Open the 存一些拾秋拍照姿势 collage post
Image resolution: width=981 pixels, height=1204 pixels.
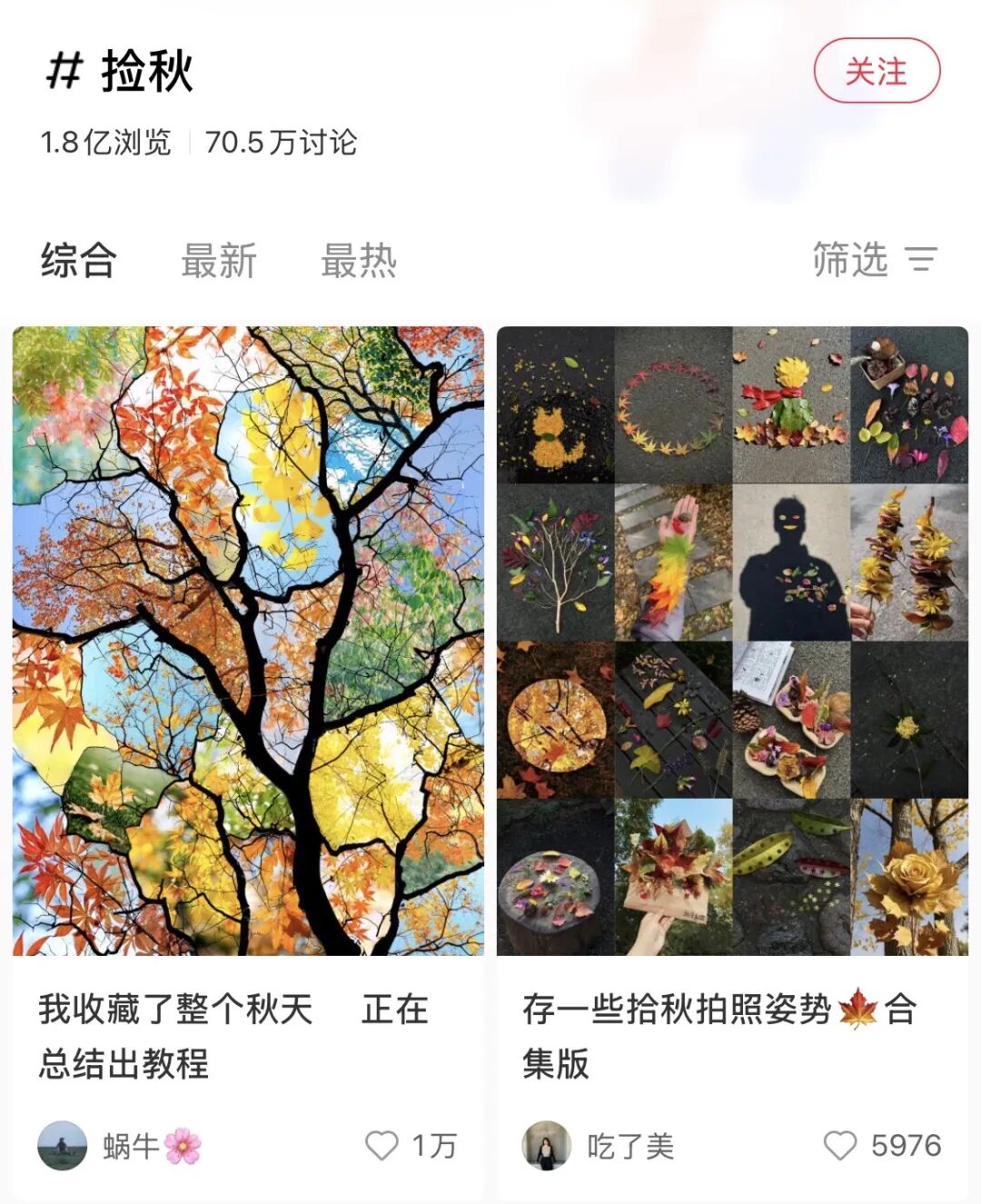[732, 641]
